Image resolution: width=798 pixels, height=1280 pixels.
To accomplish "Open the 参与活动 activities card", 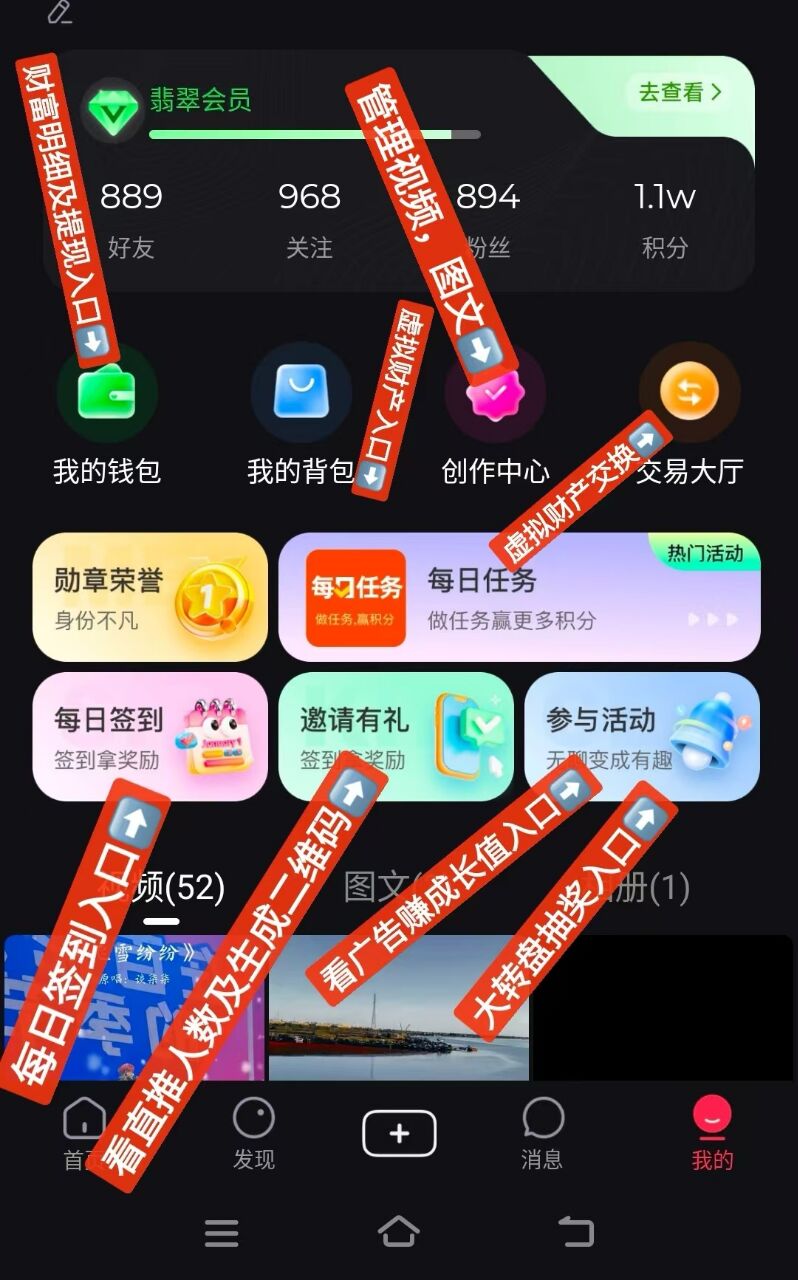I will (x=641, y=736).
